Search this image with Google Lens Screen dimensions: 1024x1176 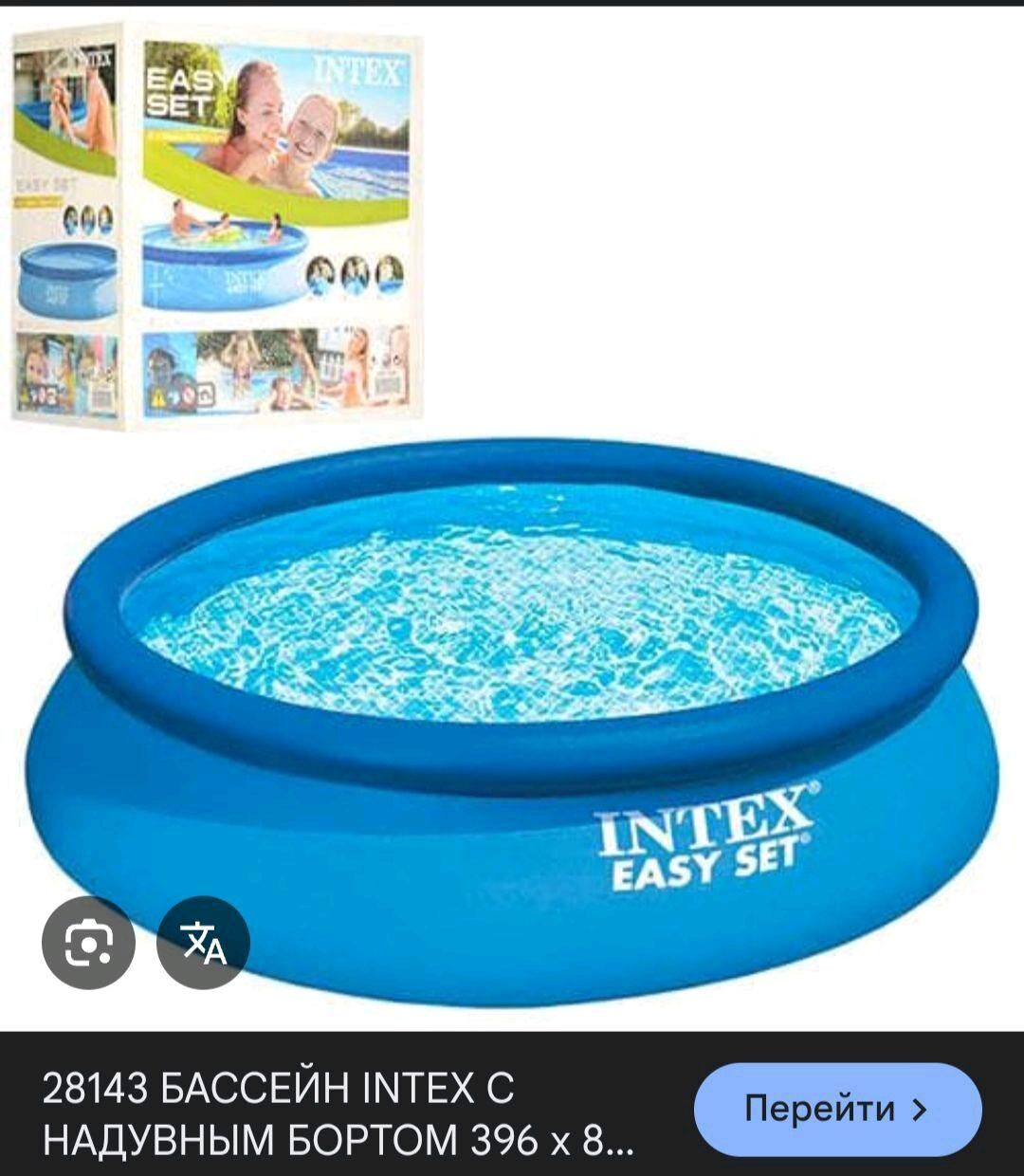tap(88, 943)
